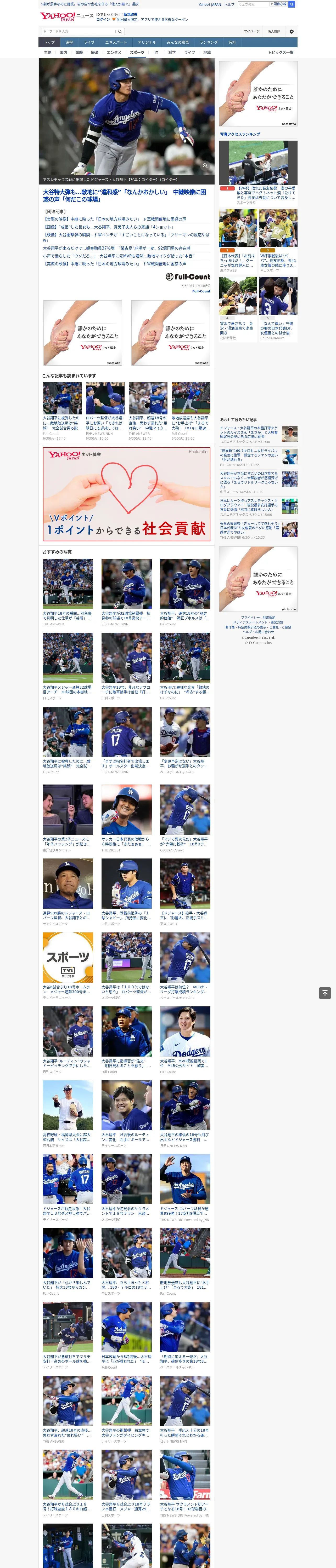
Task: Switch to the 速報 tab
Action: [69, 43]
